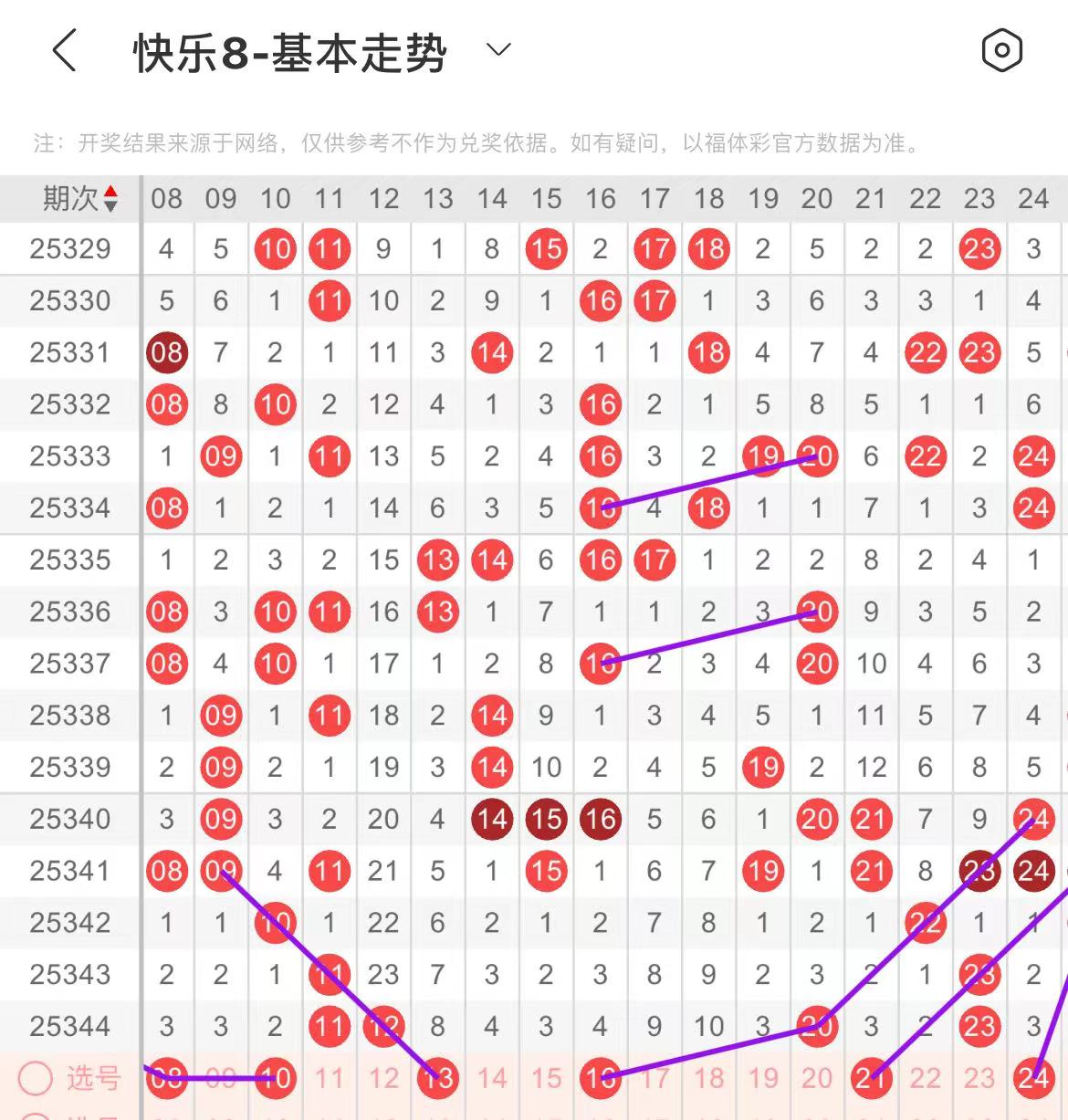Image resolution: width=1068 pixels, height=1120 pixels.
Task: Go back using the top-left arrow
Action: click(x=64, y=50)
